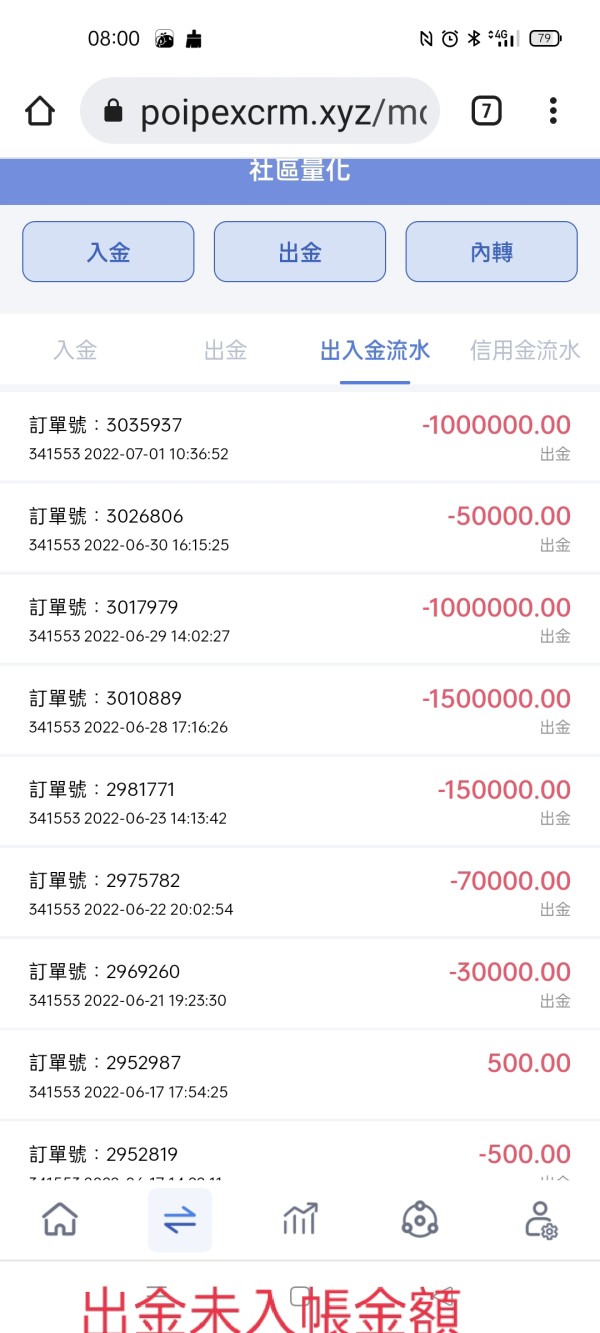
Task: Open the chart icon in bottom navigation
Action: coord(300,1220)
